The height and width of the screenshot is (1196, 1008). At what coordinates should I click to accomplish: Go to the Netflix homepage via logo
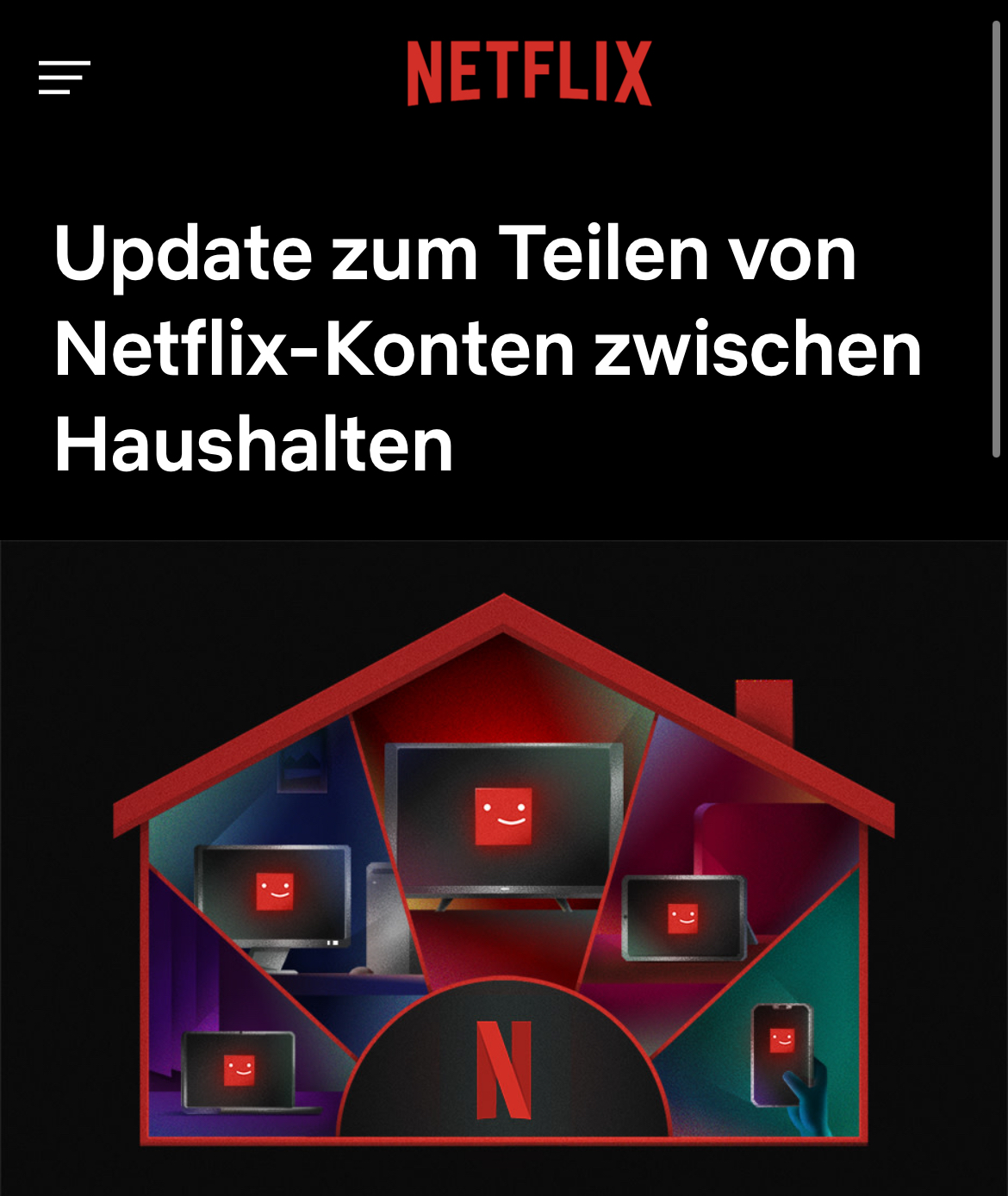coord(529,74)
